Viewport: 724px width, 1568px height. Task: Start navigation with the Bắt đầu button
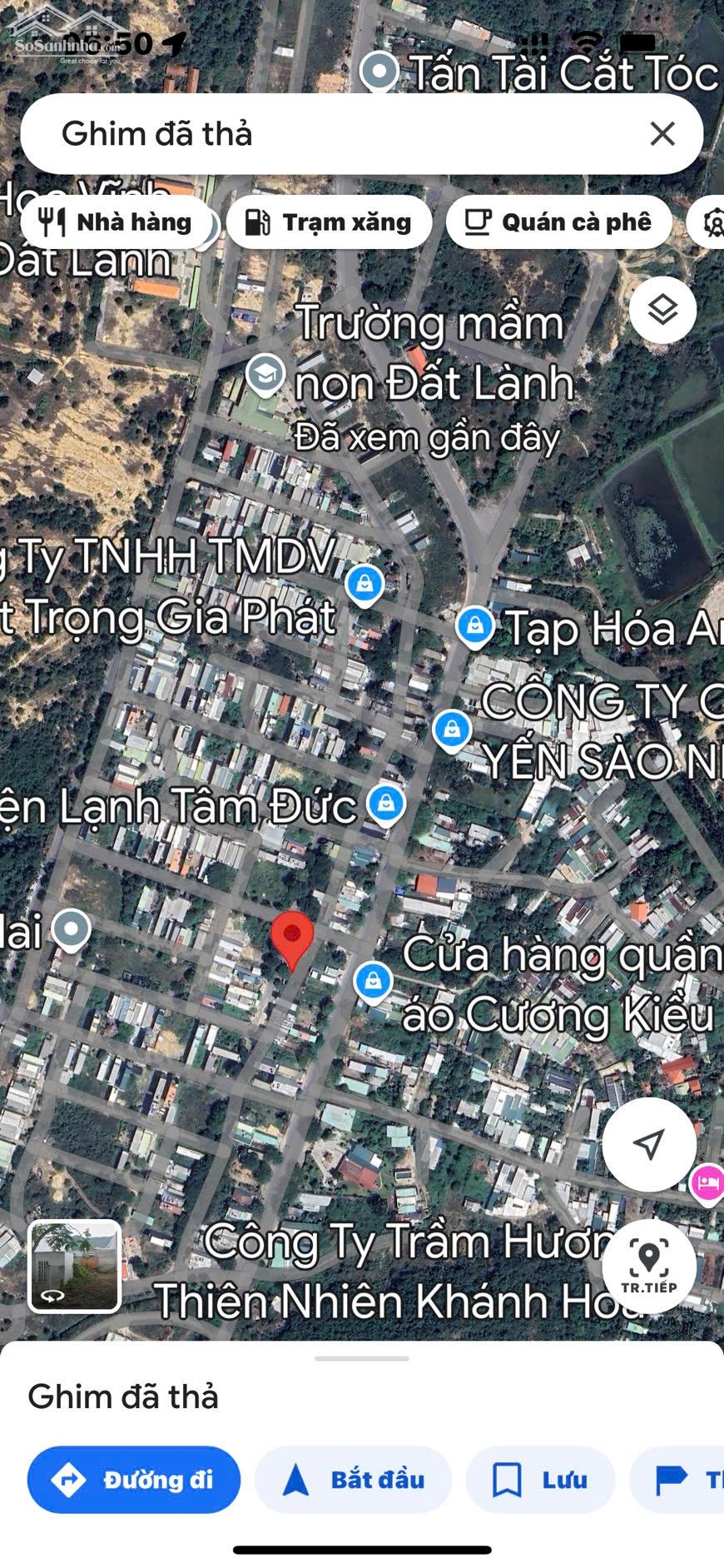[x=353, y=1480]
